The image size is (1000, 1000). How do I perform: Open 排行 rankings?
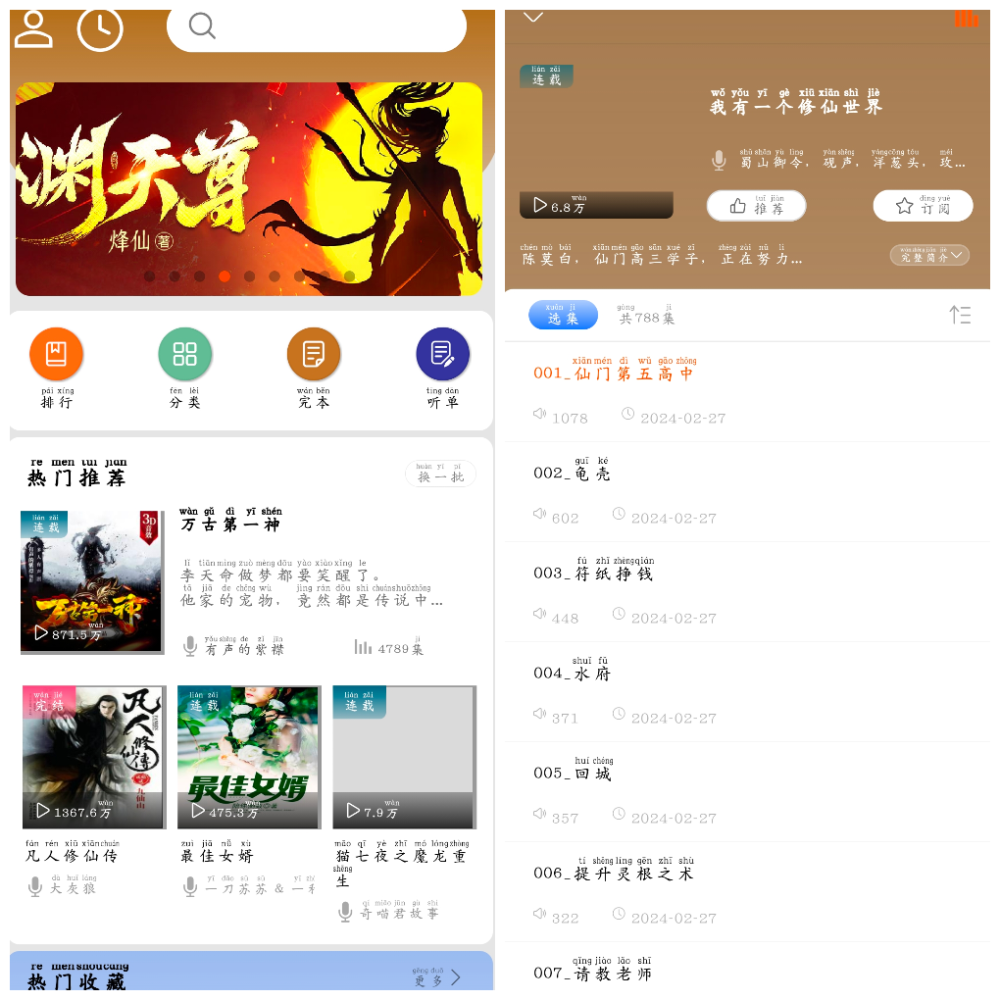click(x=56, y=354)
